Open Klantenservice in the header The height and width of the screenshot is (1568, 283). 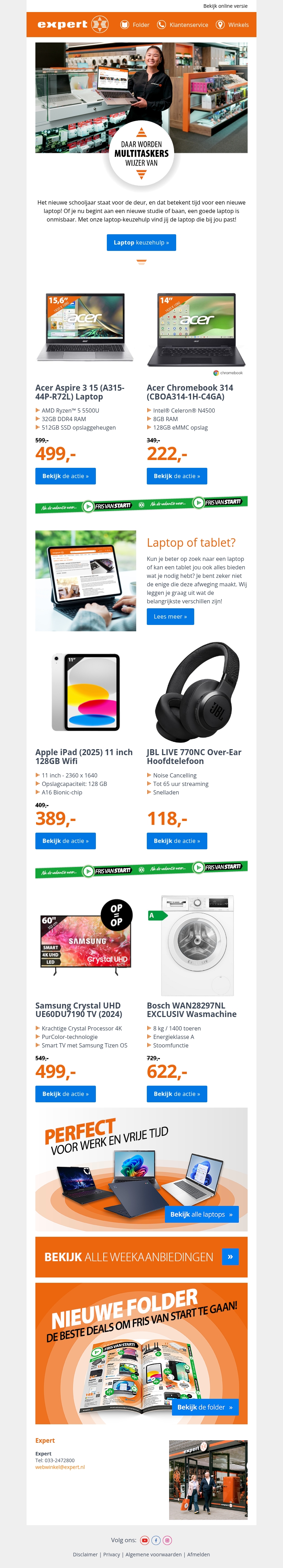(183, 25)
